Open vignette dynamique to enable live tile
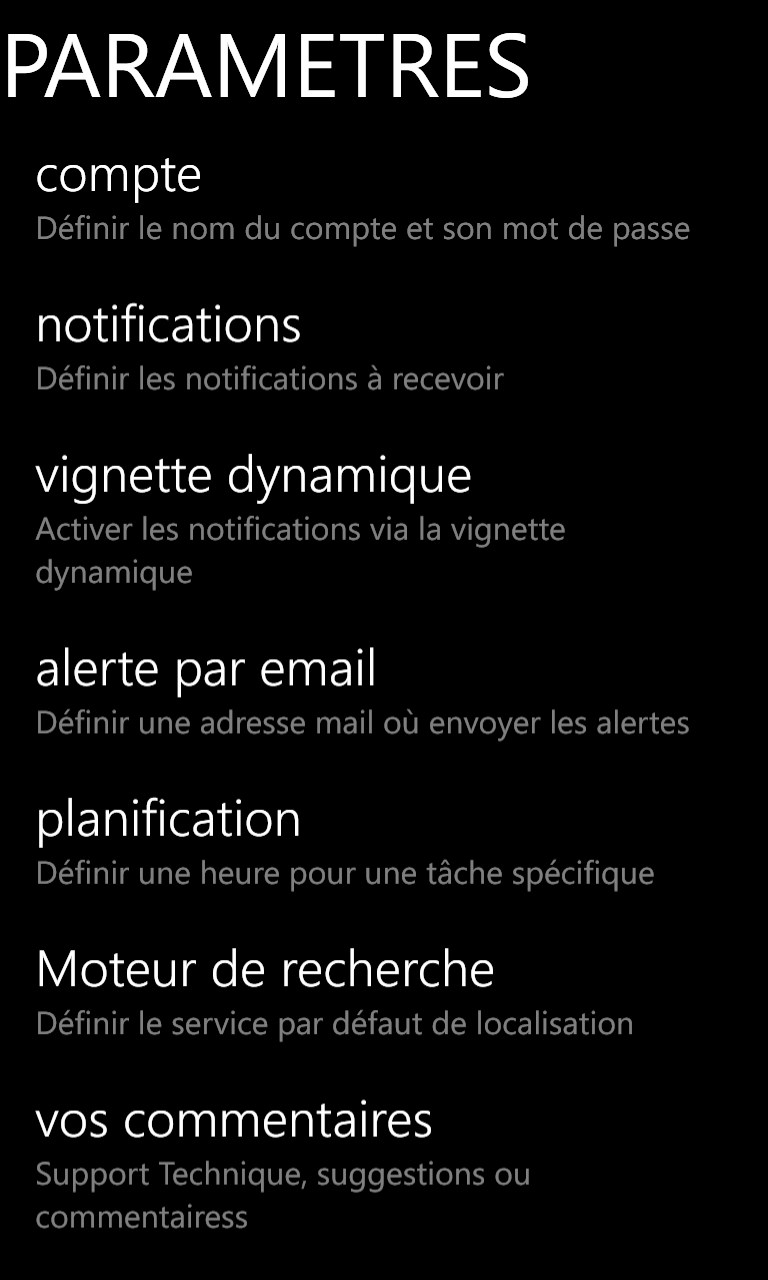Image resolution: width=768 pixels, height=1280 pixels. pyautogui.click(x=254, y=474)
